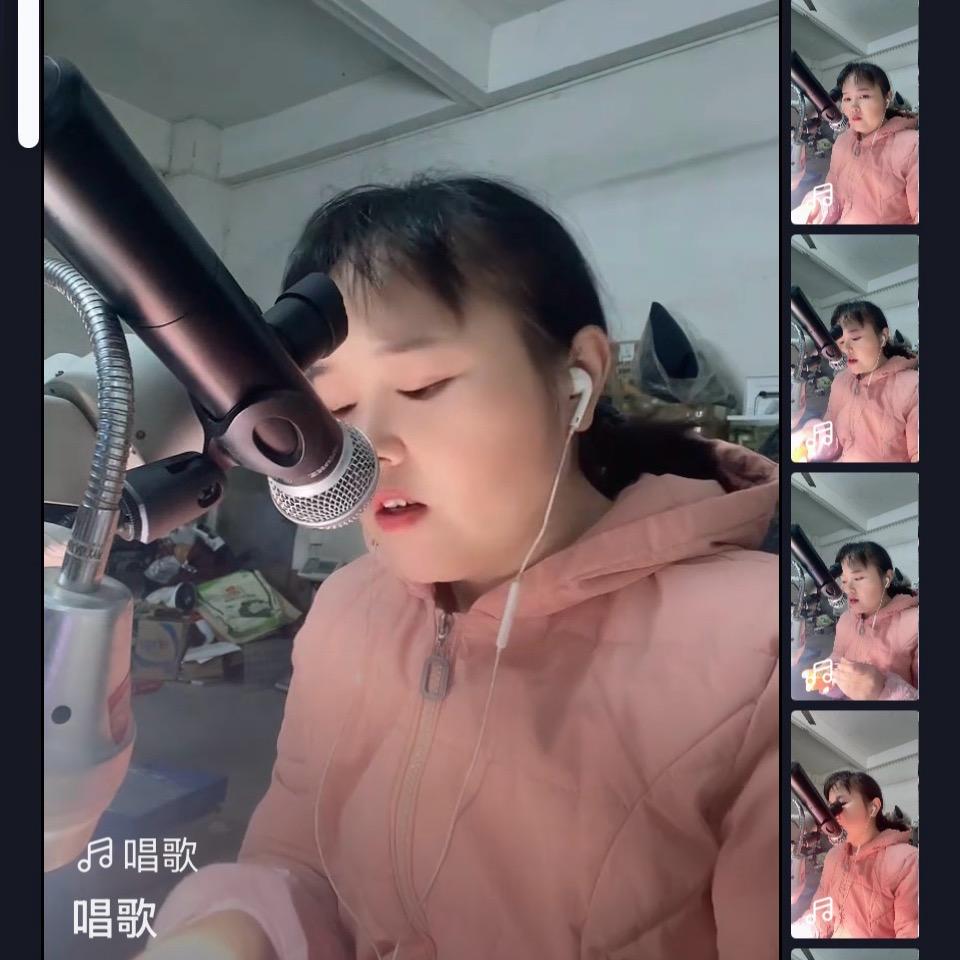Open side video showing colorful toy in hand
960x960 pixels.
pos(854,586)
